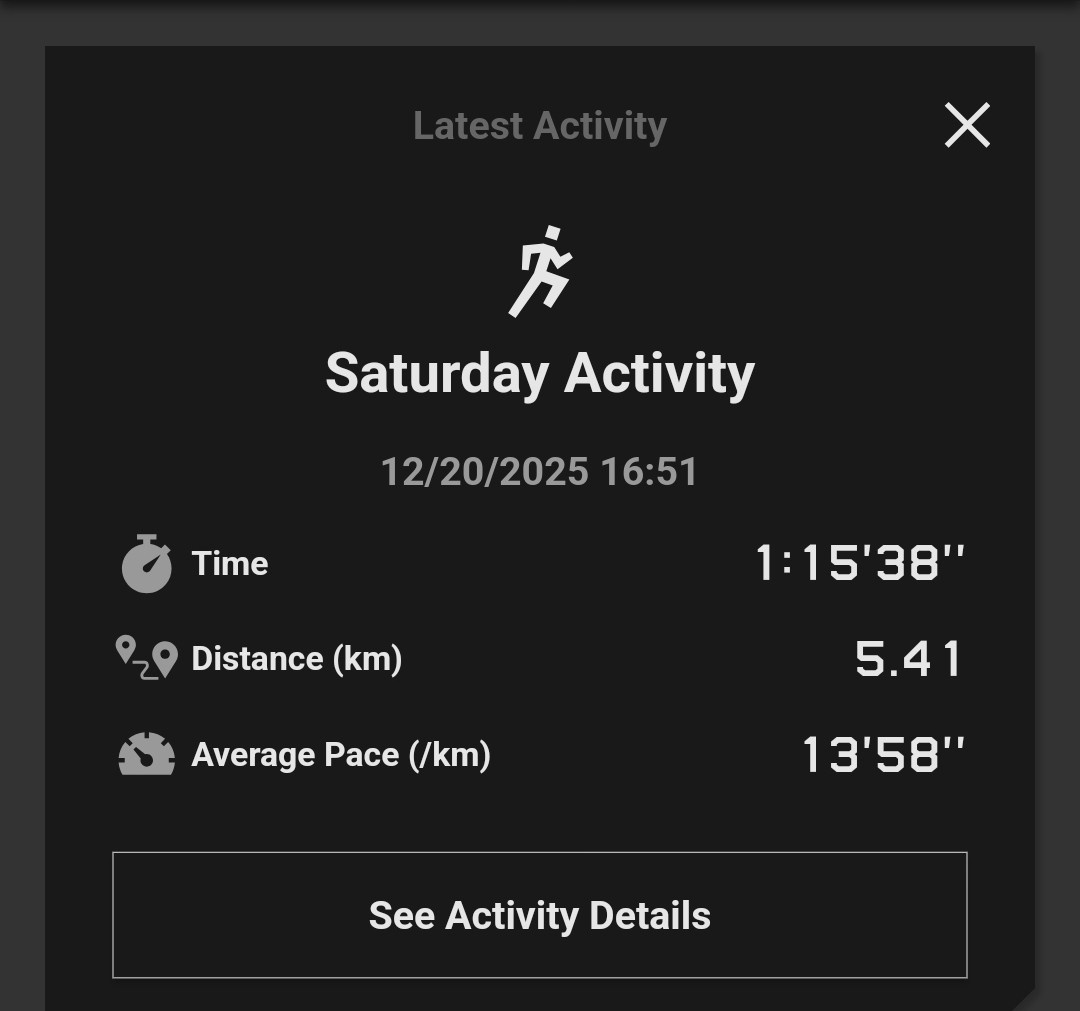Close the Latest Activity card
Viewport: 1080px width, 1011px height.
[967, 126]
